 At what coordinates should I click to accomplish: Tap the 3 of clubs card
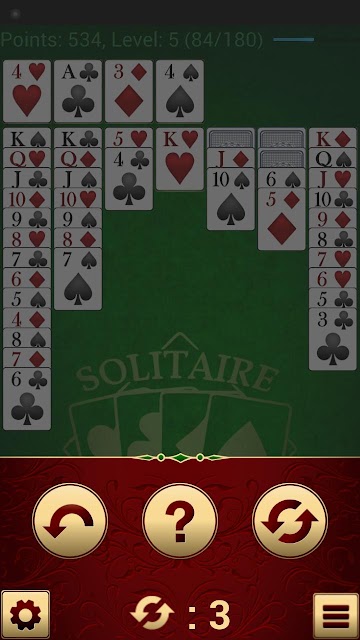coord(333,339)
